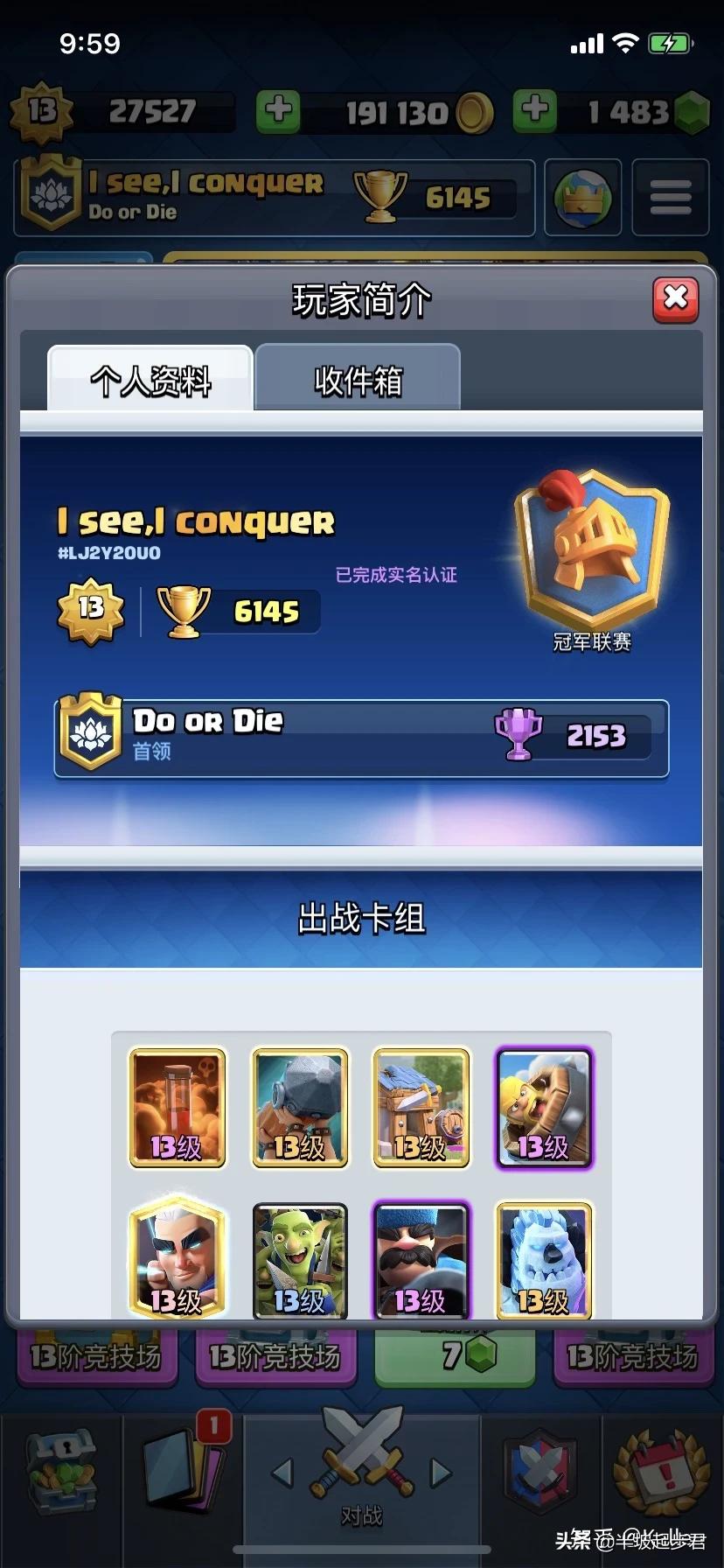Inspect the Goblin Gang card
The height and width of the screenshot is (1568, 724).
coord(300,1260)
